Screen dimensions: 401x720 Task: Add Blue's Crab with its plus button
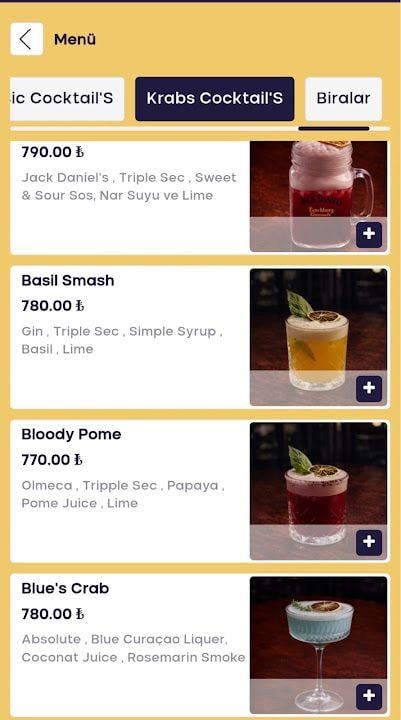pyautogui.click(x=369, y=697)
